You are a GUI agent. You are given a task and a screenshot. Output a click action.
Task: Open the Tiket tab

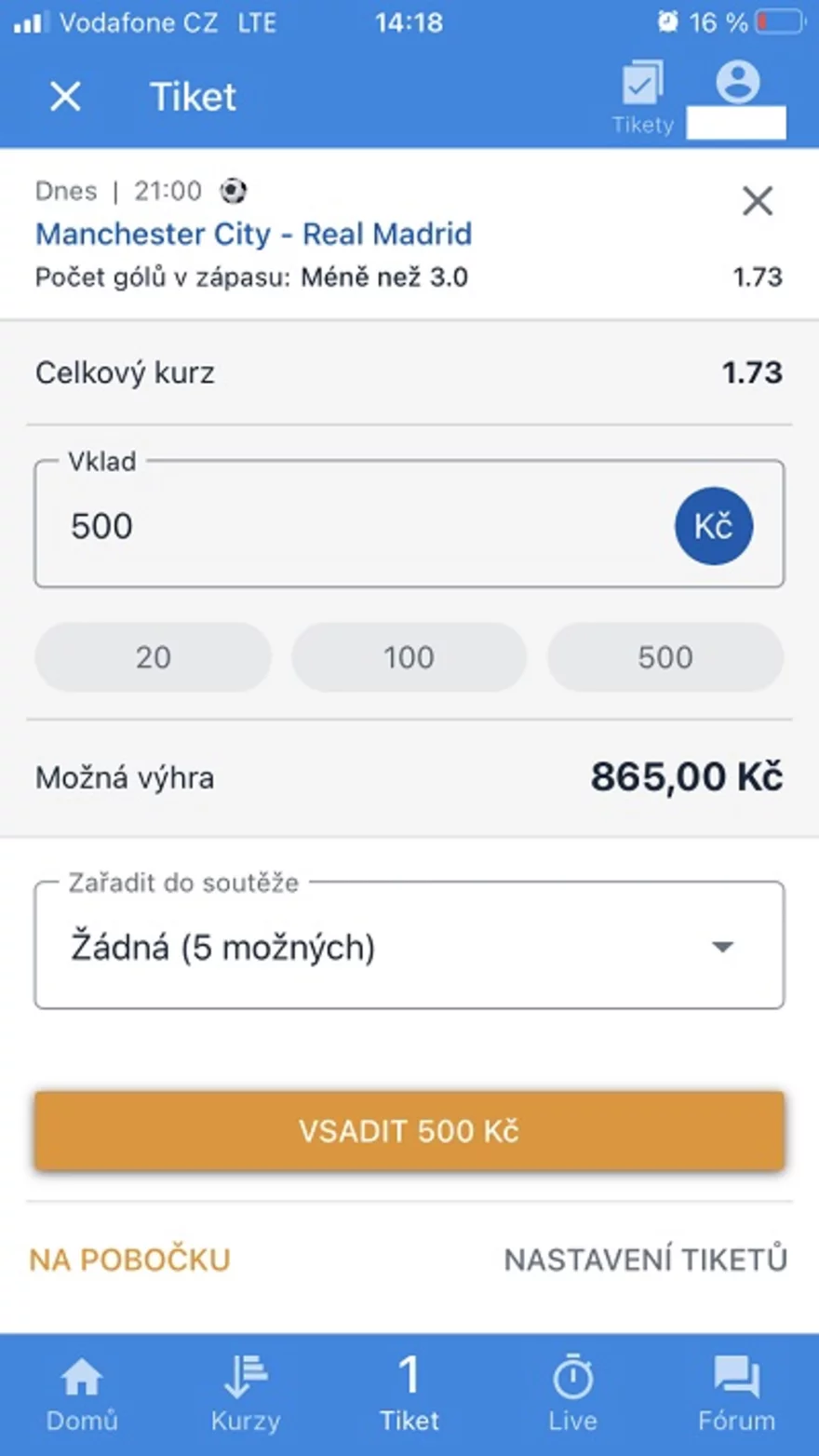pyautogui.click(x=409, y=1395)
